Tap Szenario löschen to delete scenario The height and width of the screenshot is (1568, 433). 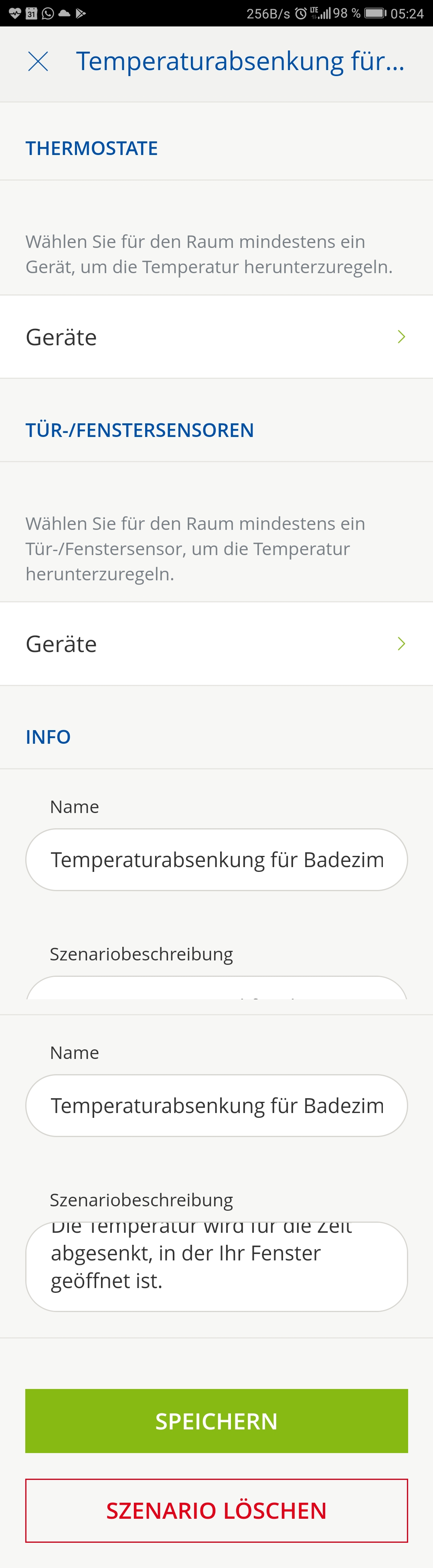[x=216, y=1510]
